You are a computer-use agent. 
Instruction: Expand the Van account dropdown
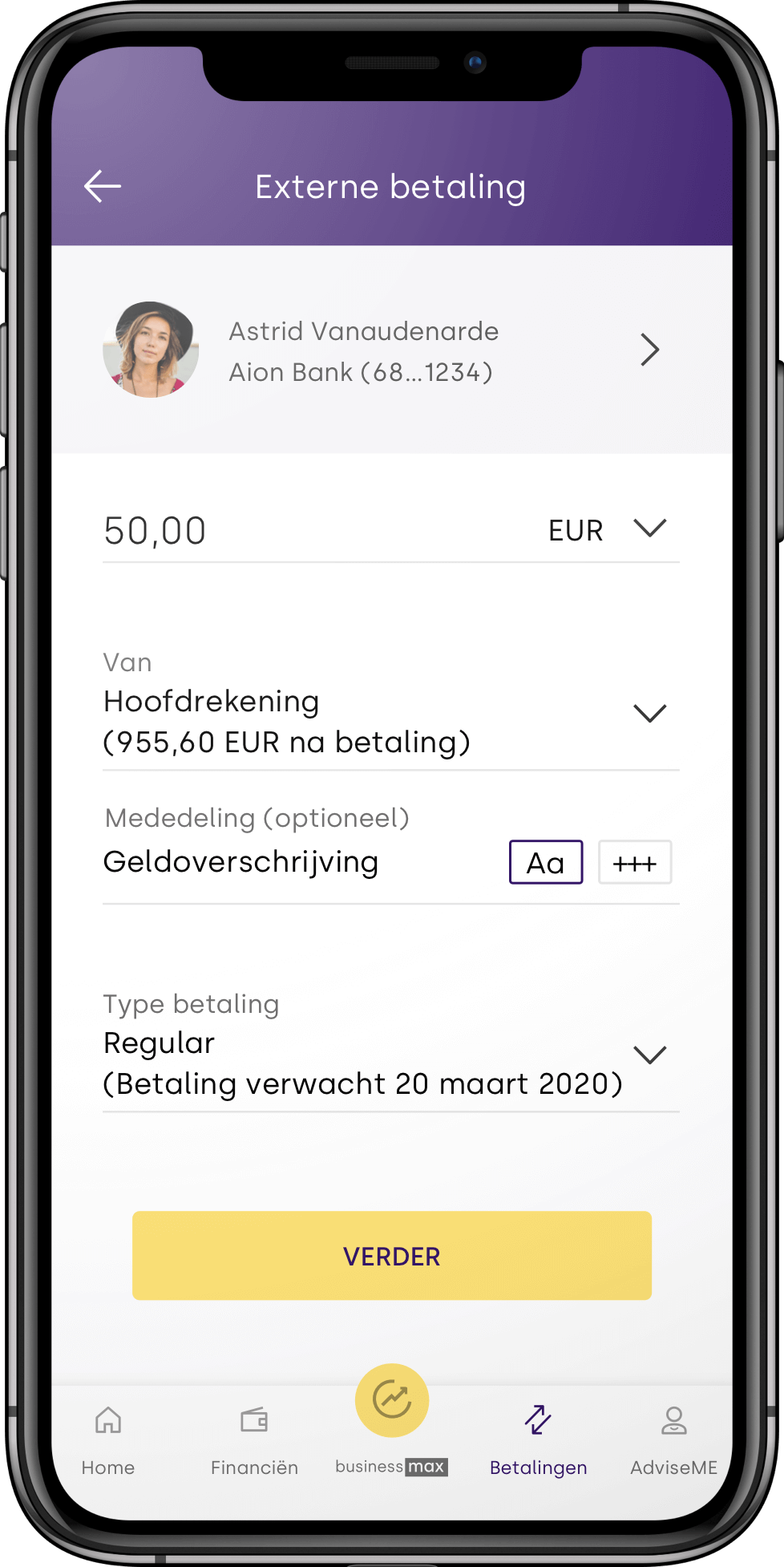point(649,714)
